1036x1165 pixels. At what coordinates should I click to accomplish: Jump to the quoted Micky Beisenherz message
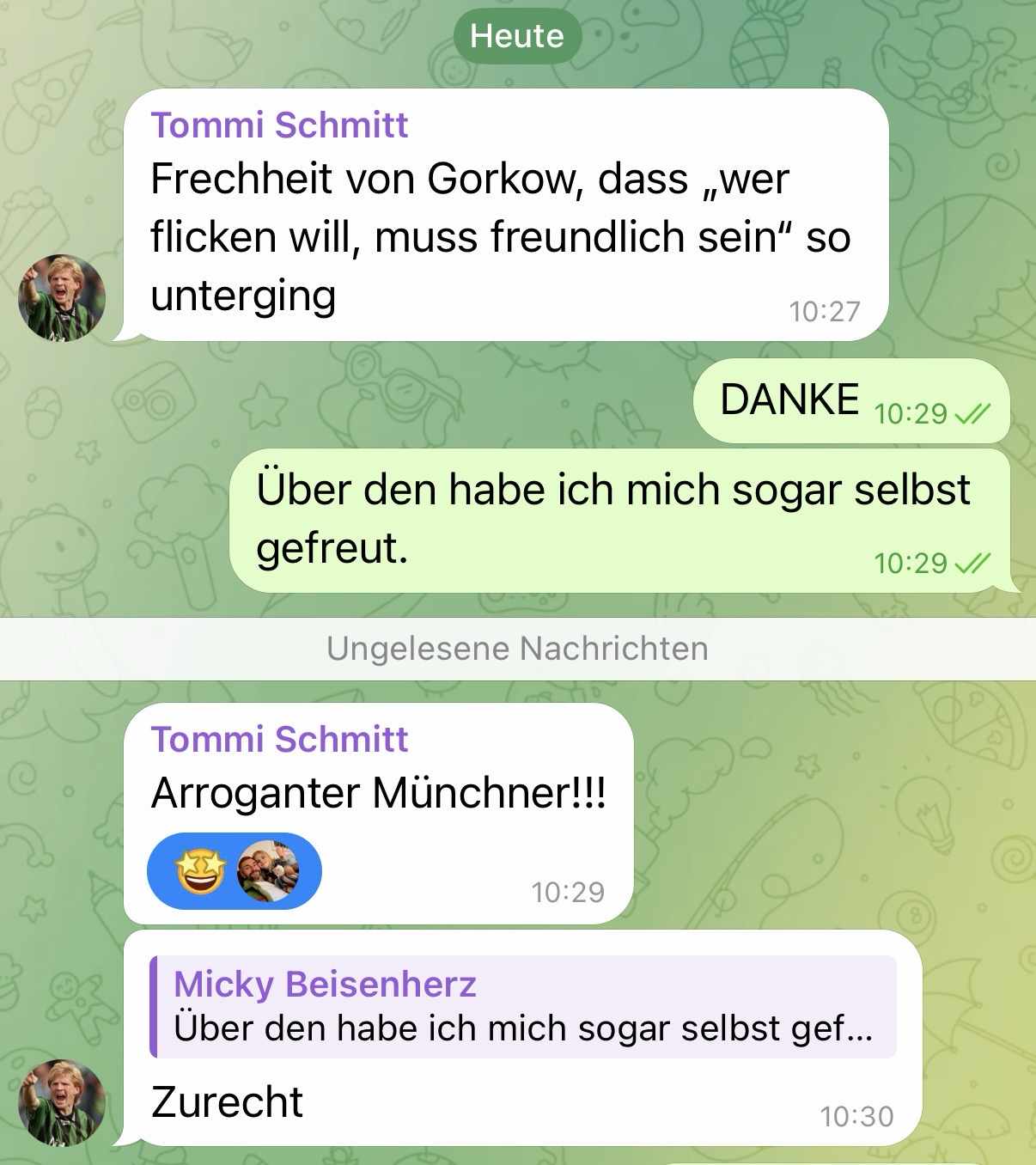(523, 1006)
